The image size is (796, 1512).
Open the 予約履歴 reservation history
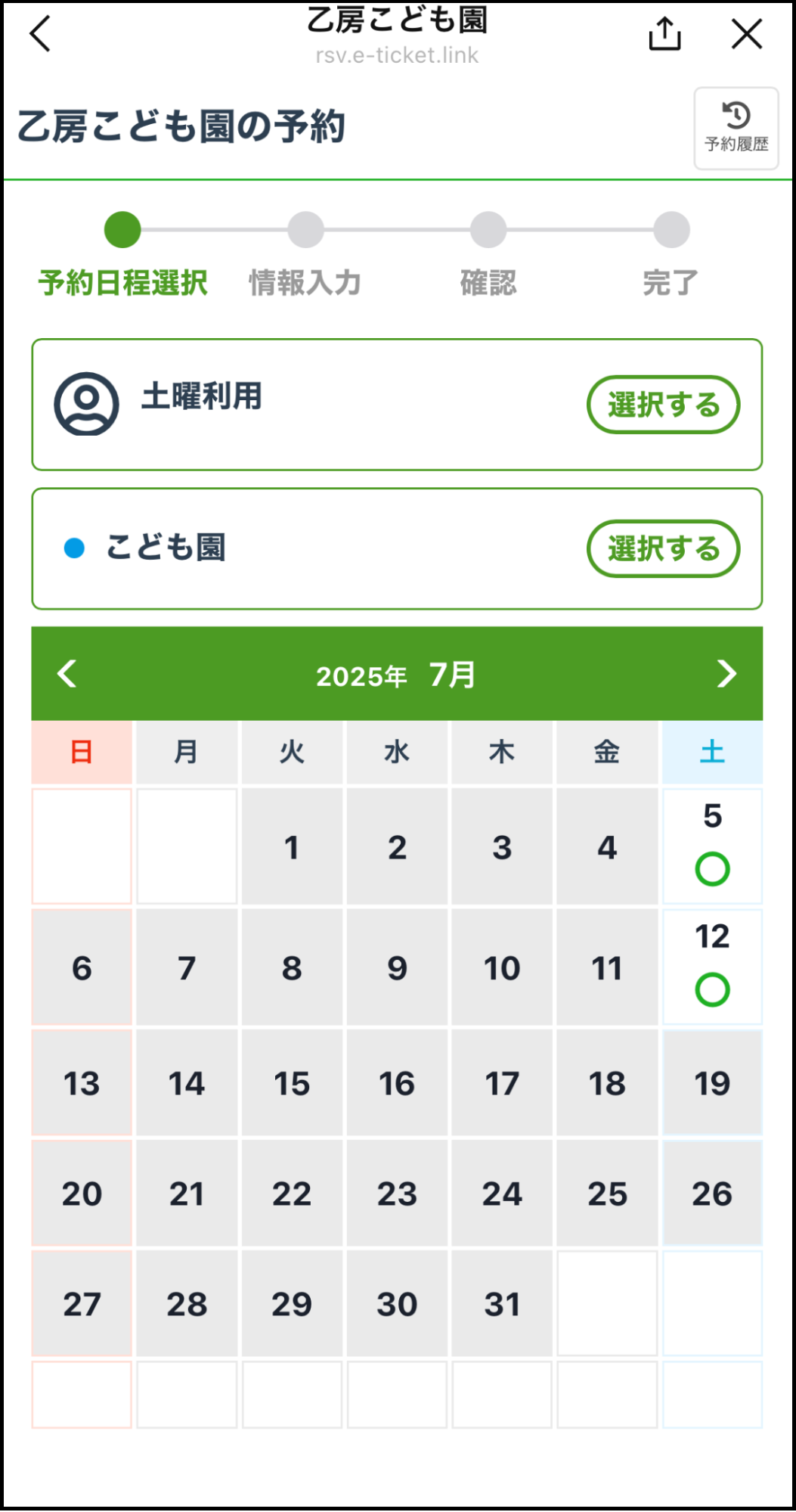click(x=736, y=128)
